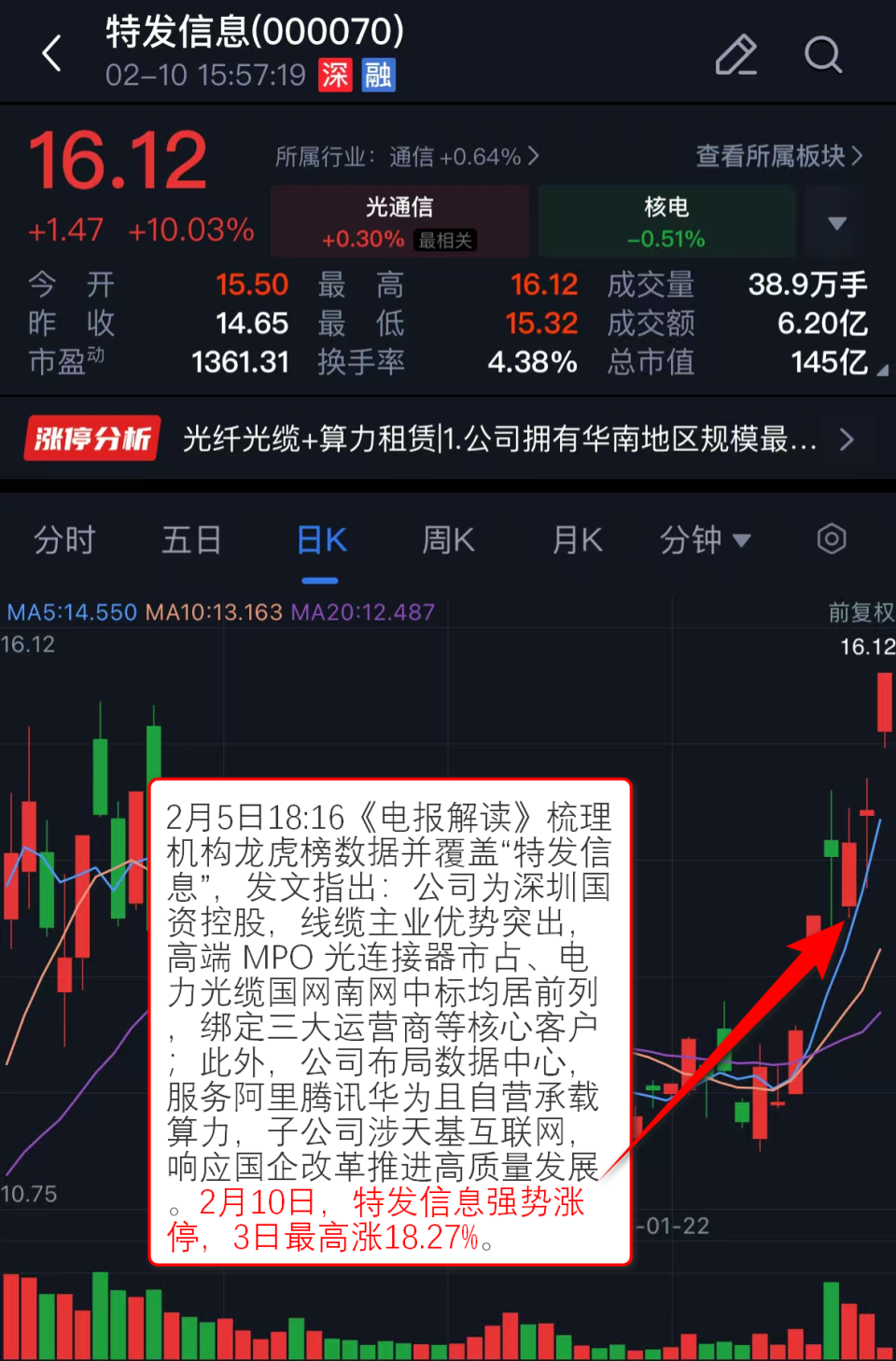Toggle the 市盈动 dynamic PE indicator
896x1361 pixels.
[72, 362]
